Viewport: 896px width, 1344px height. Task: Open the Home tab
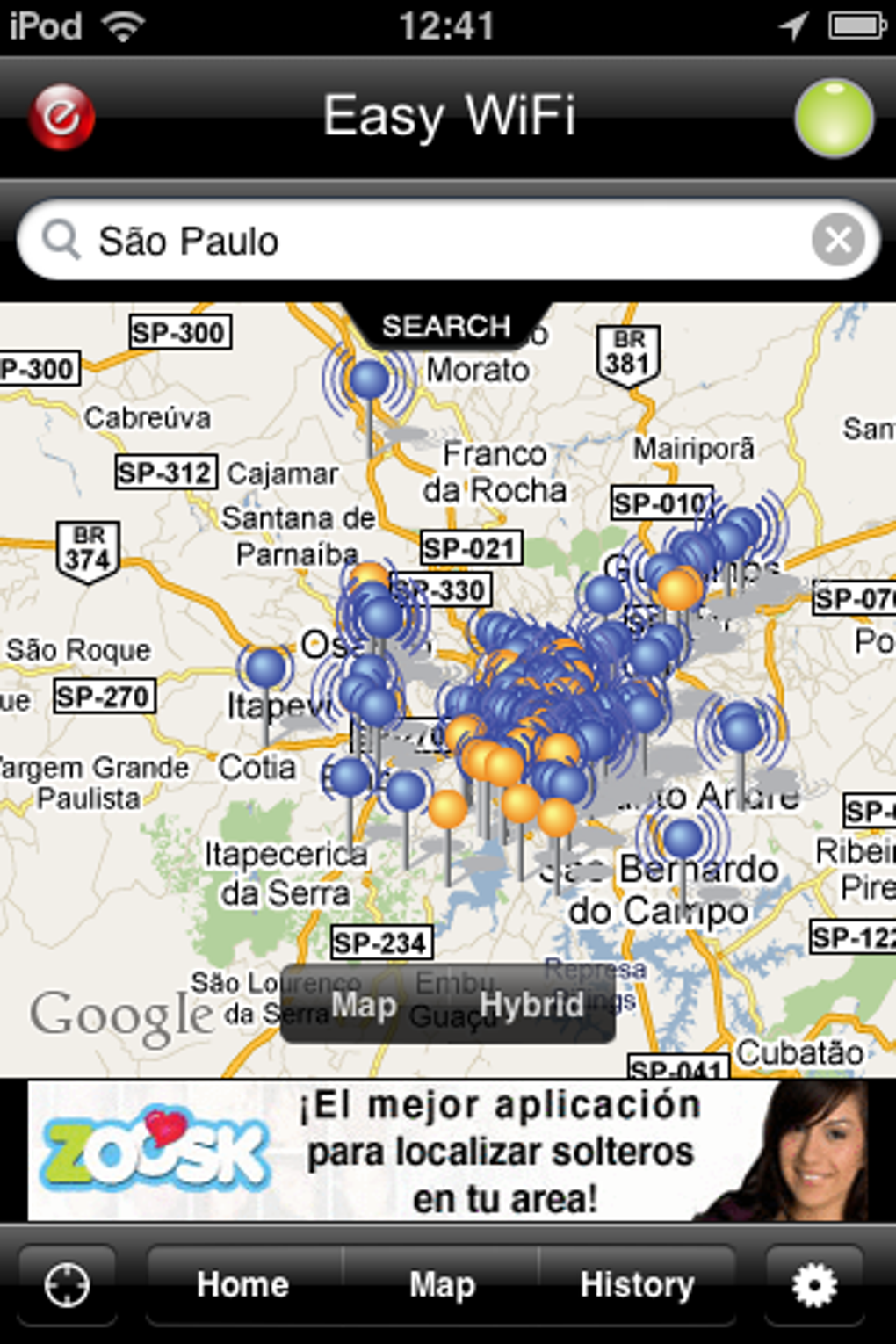(242, 1284)
